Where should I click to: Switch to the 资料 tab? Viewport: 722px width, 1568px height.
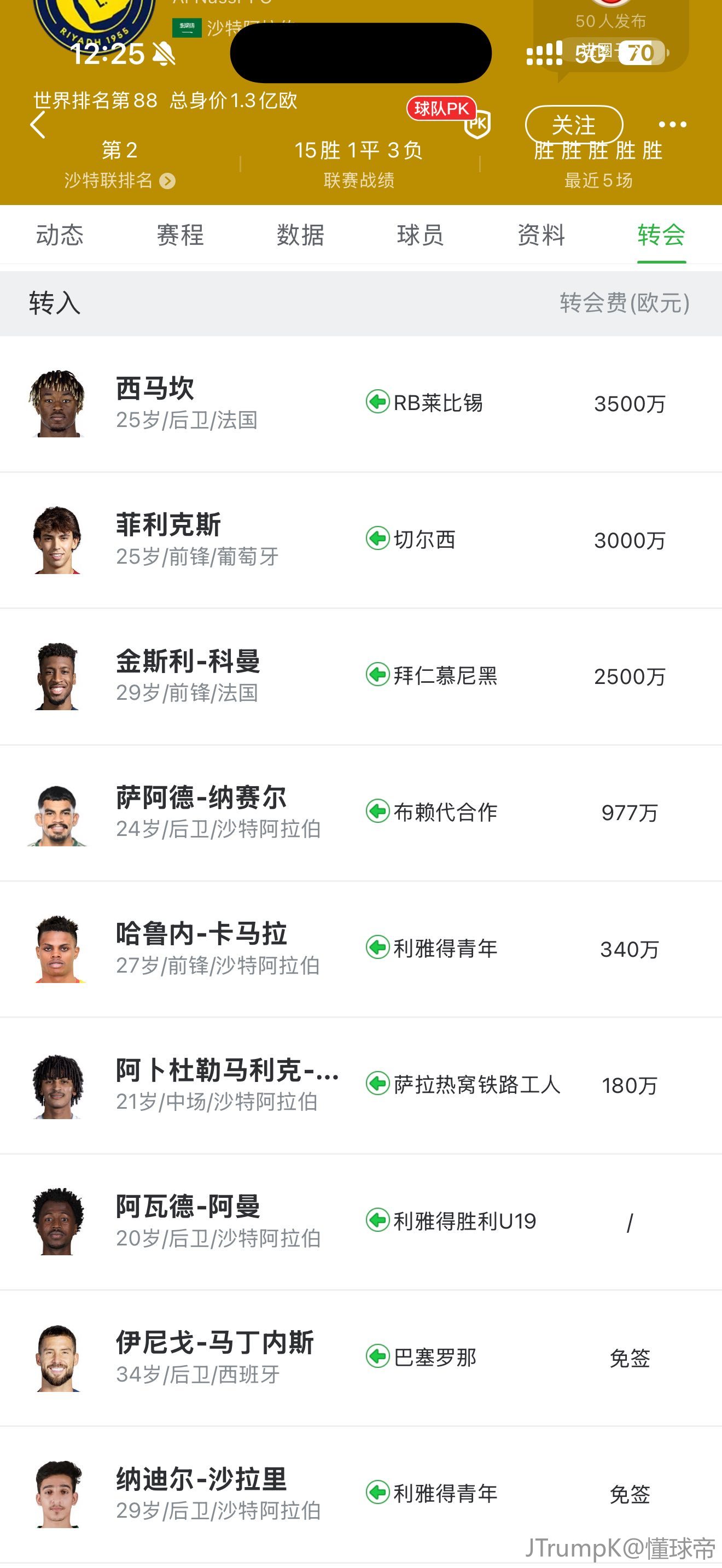(x=540, y=235)
